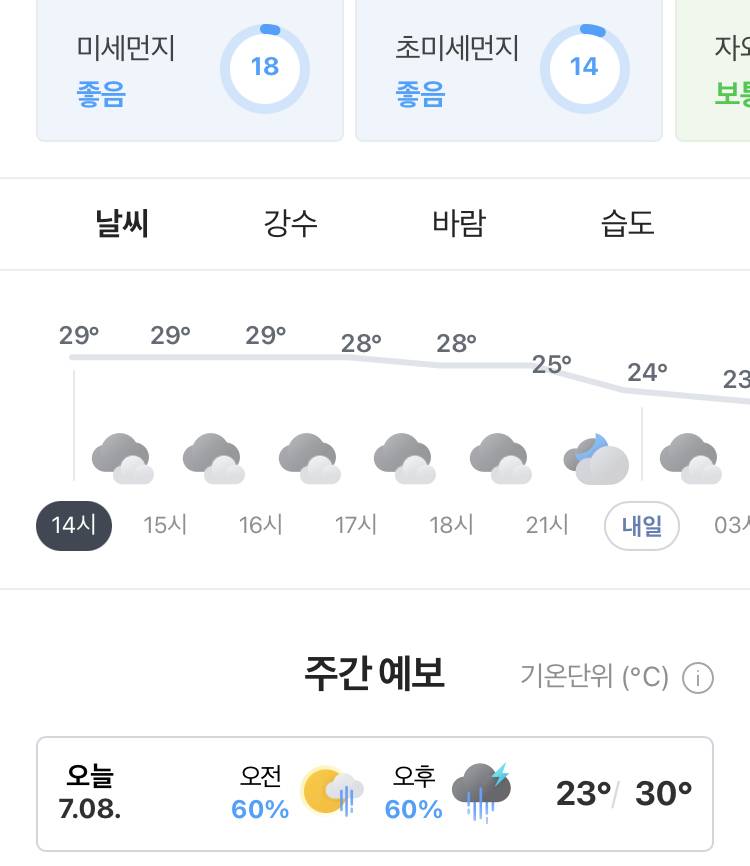This screenshot has width=750, height=866.
Task: Select the thunderstorm icon beside 오후 60%
Action: 482,791
